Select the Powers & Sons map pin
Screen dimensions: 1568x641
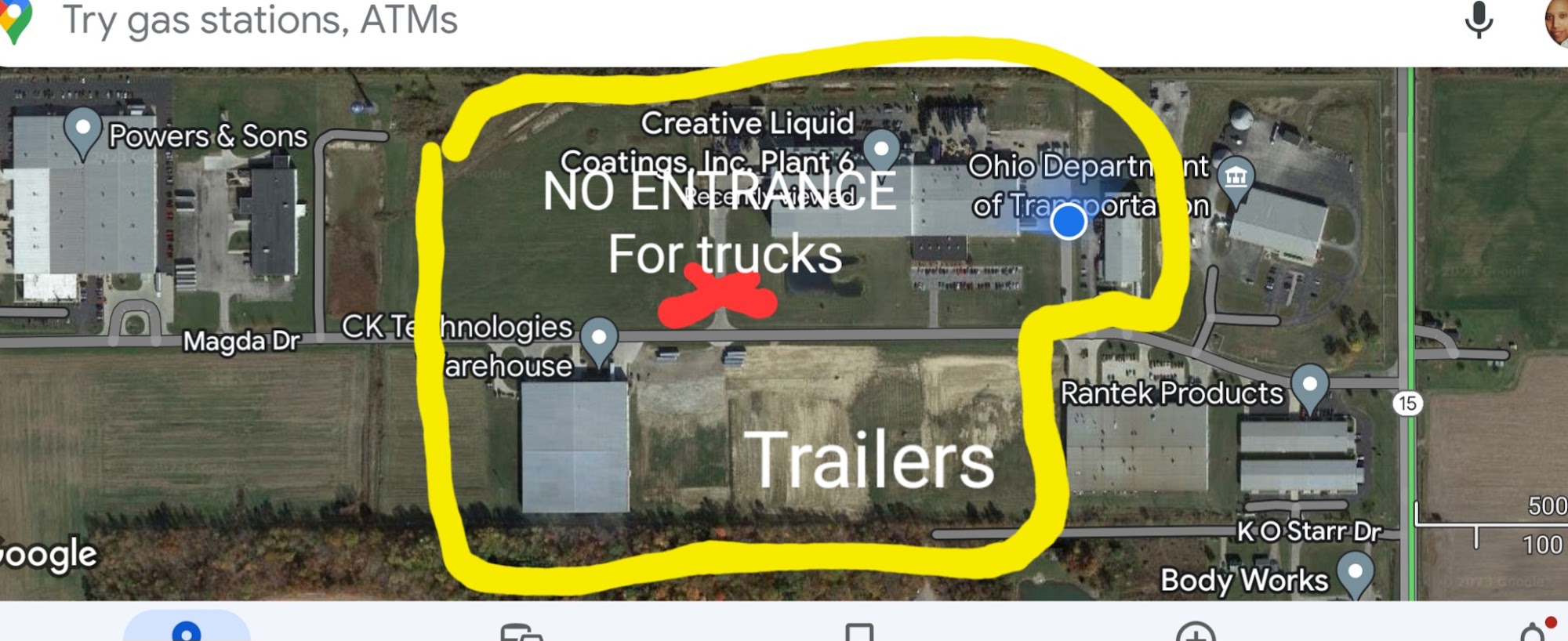click(x=82, y=129)
